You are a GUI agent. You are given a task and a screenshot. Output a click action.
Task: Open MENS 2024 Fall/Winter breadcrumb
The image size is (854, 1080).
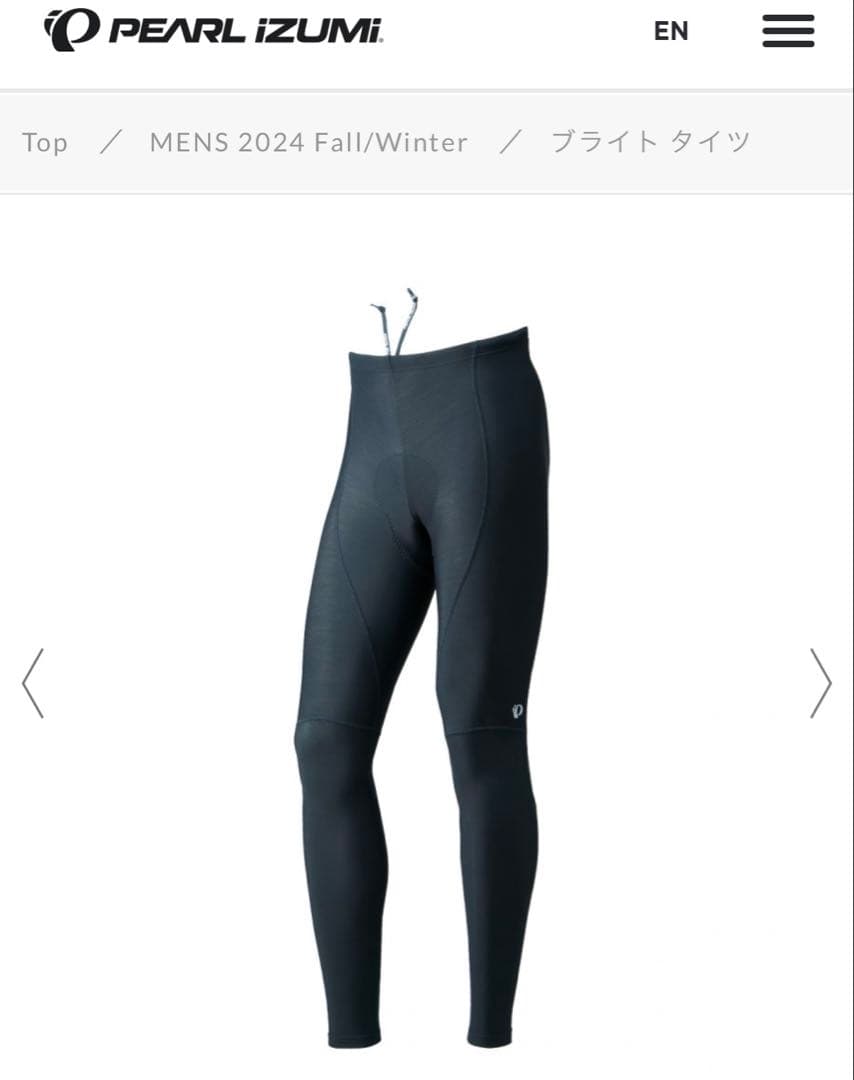(x=308, y=142)
